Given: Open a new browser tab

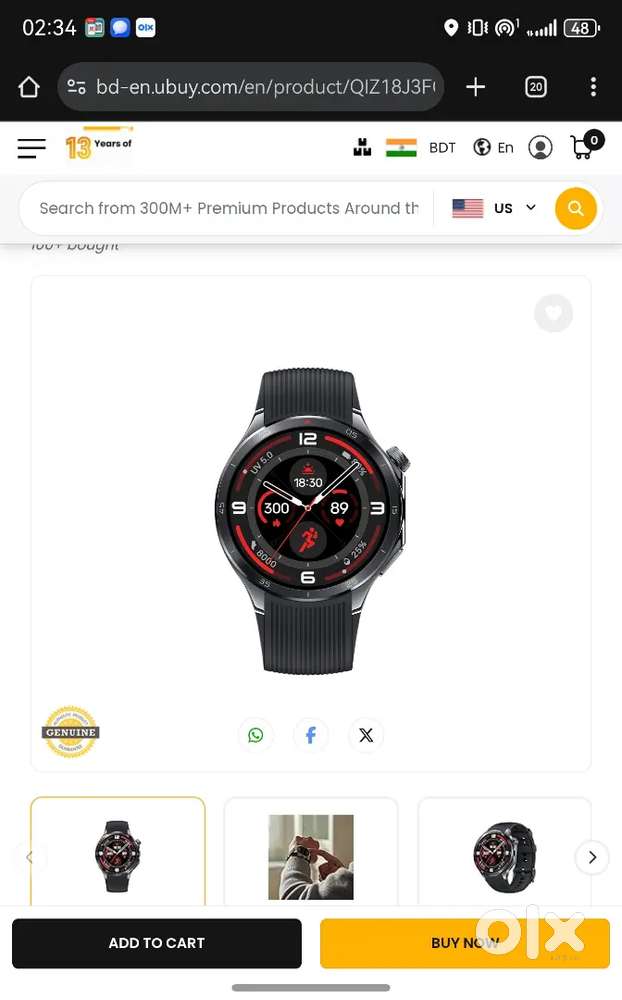Looking at the screenshot, I should 475,87.
